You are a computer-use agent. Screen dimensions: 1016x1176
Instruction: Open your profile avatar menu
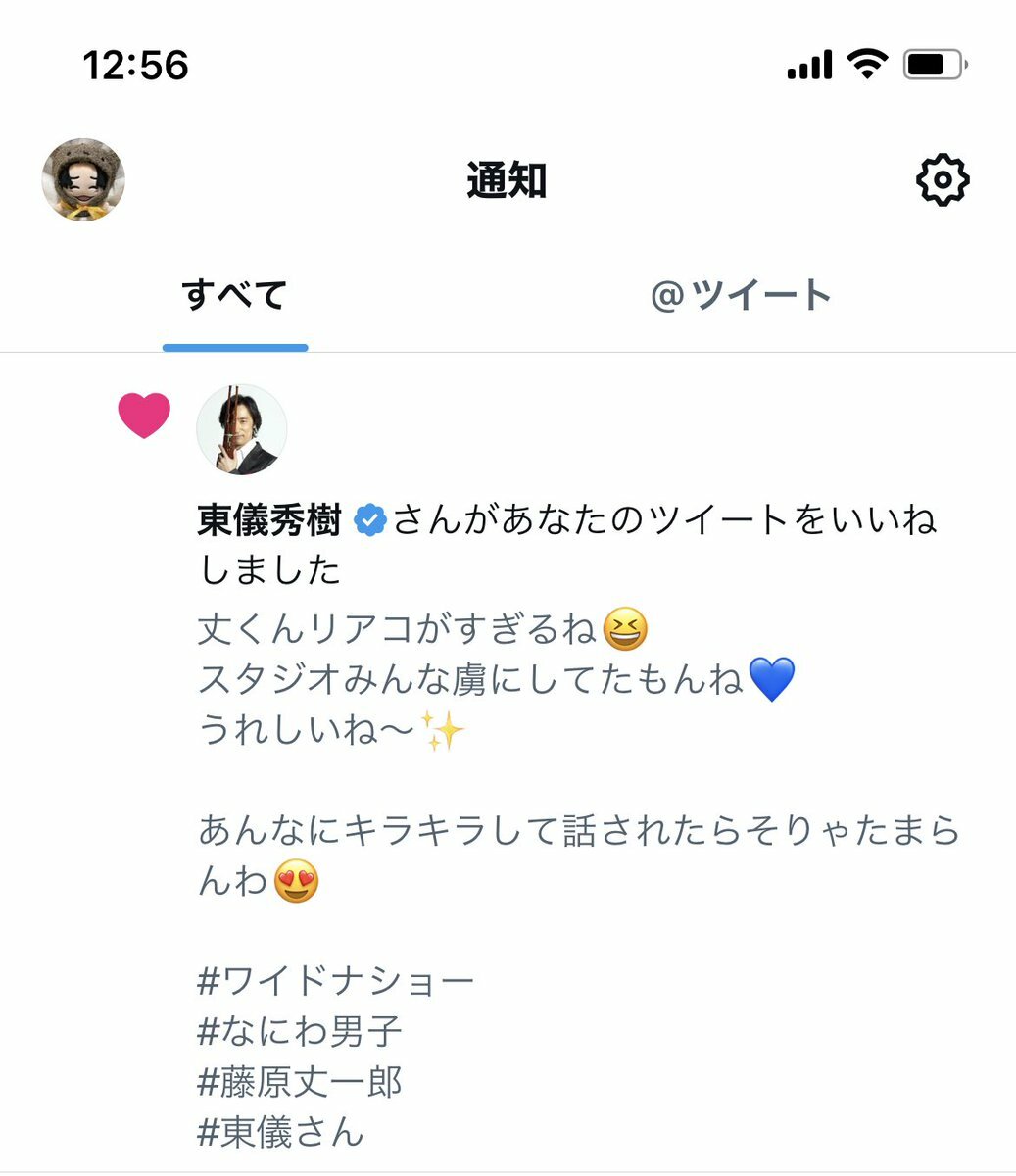pos(83,179)
